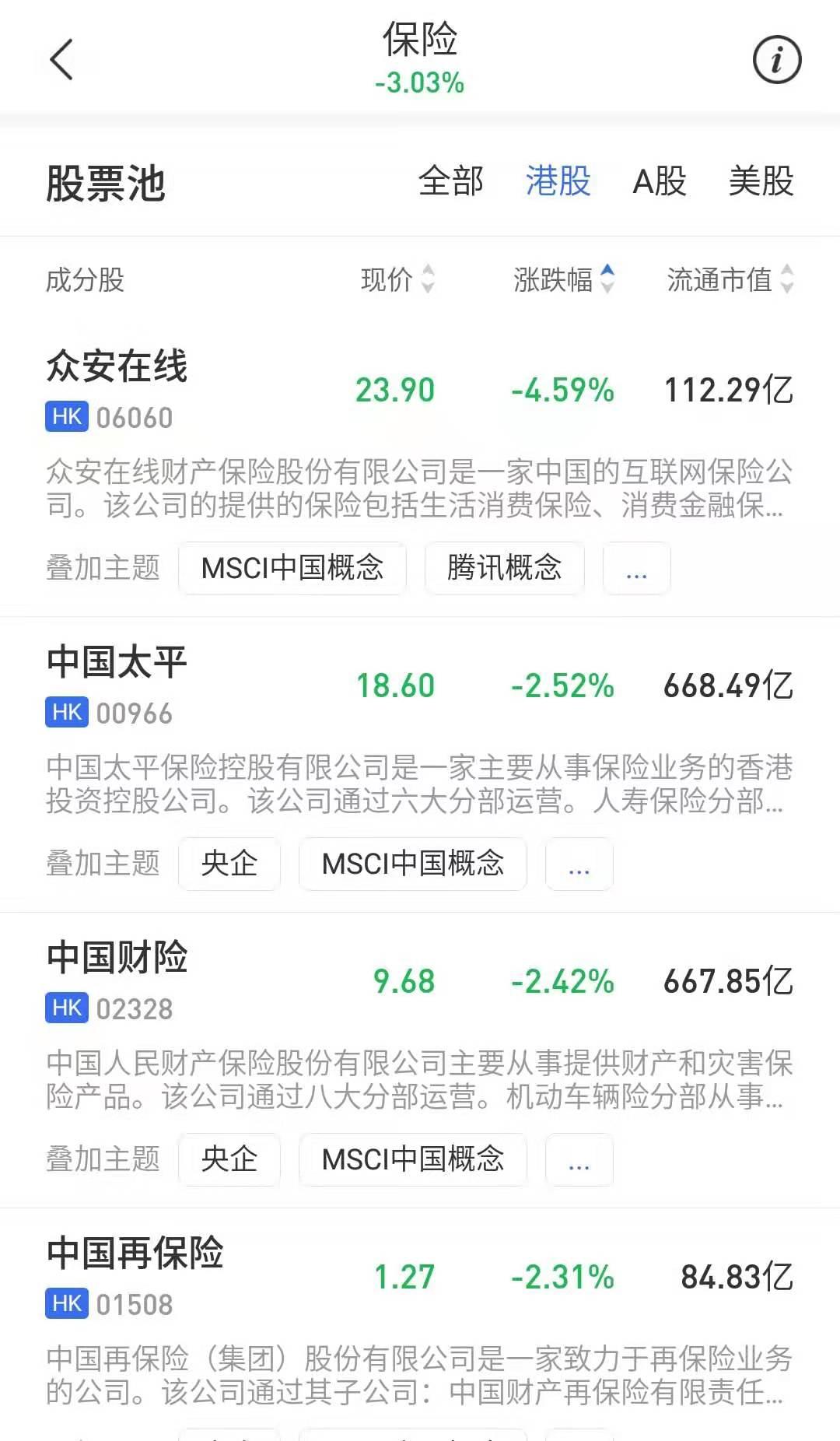Sort list by 涨跌幅
The width and height of the screenshot is (840, 1441).
[564, 279]
